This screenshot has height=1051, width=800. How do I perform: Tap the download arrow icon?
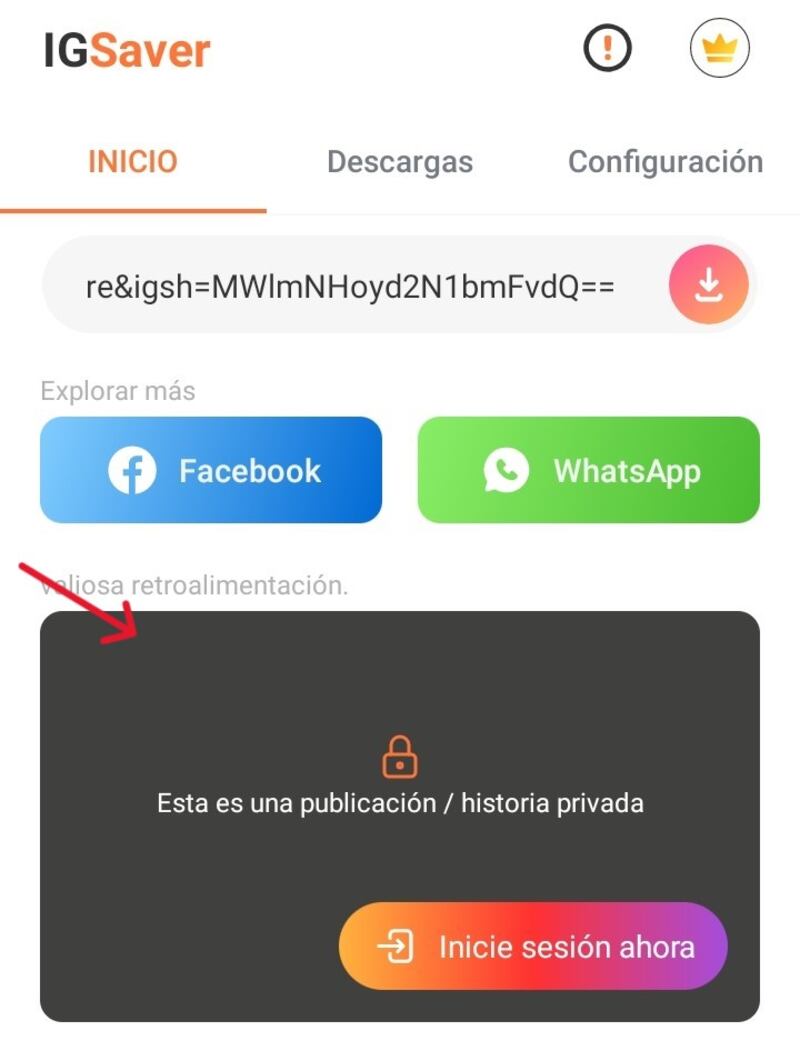[708, 285]
